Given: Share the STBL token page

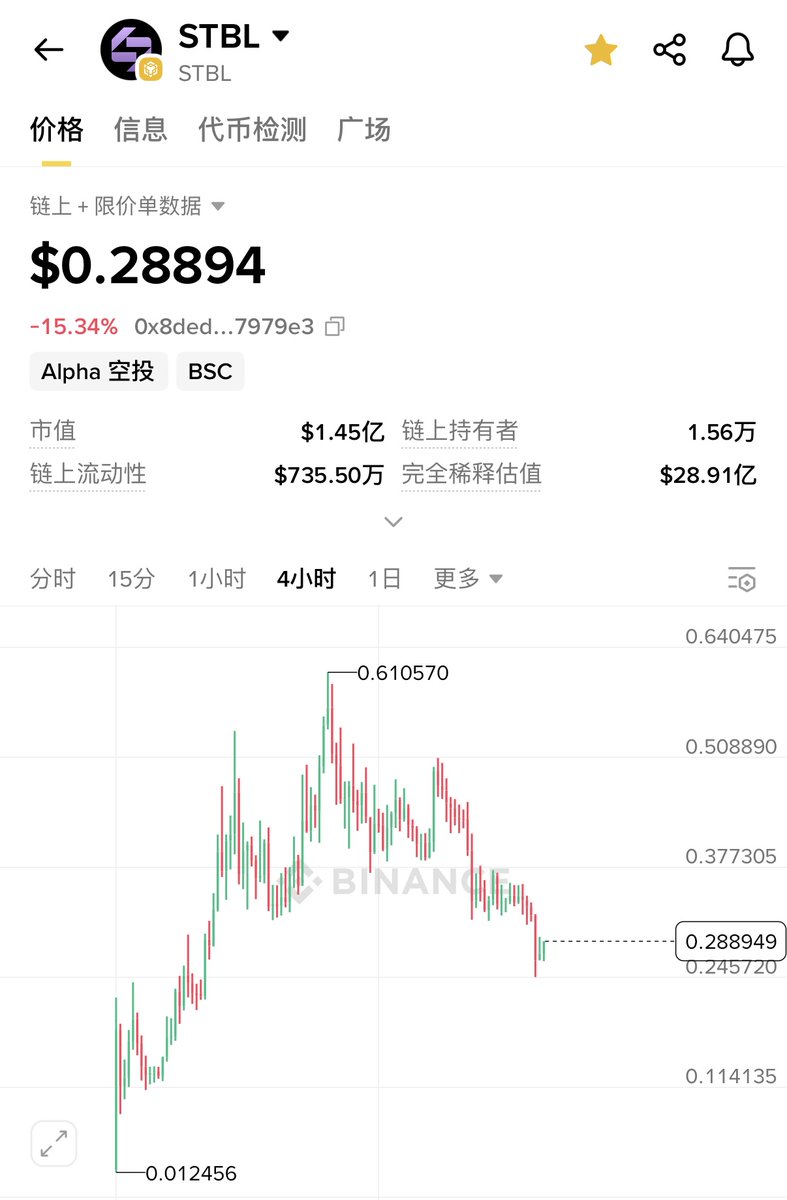Looking at the screenshot, I should pos(669,50).
